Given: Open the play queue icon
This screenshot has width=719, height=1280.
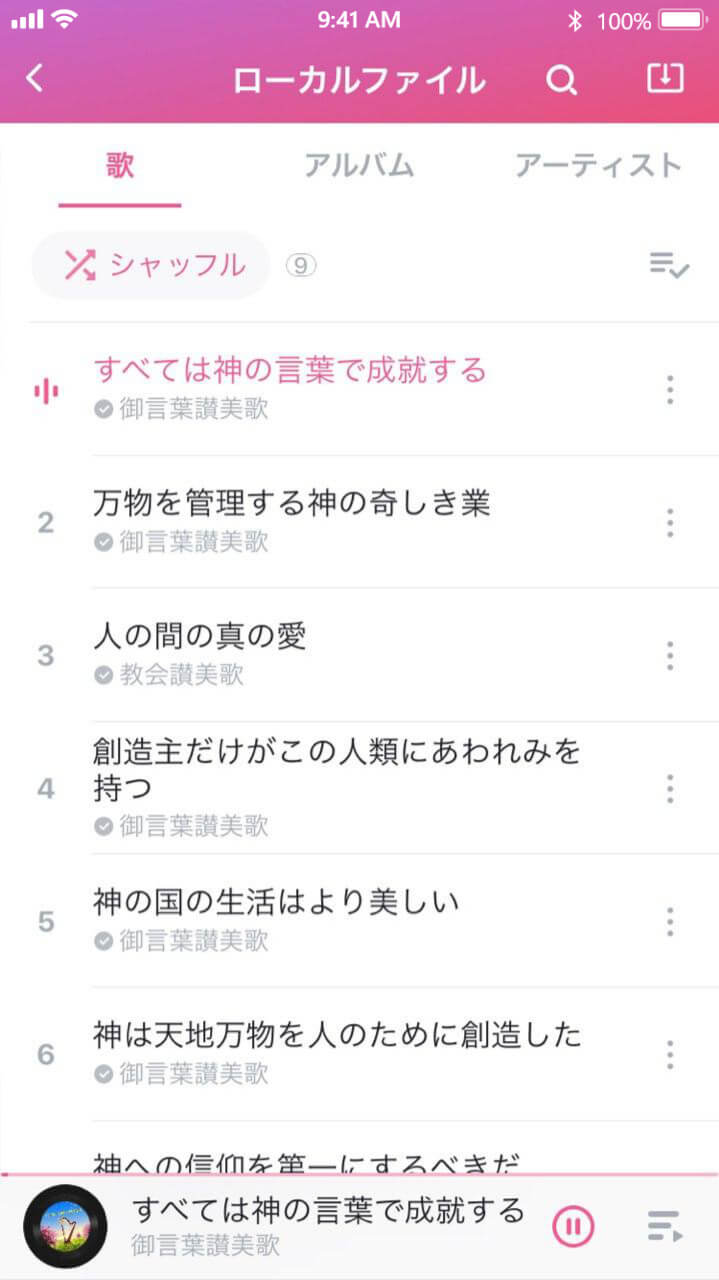Looking at the screenshot, I should click(664, 1225).
